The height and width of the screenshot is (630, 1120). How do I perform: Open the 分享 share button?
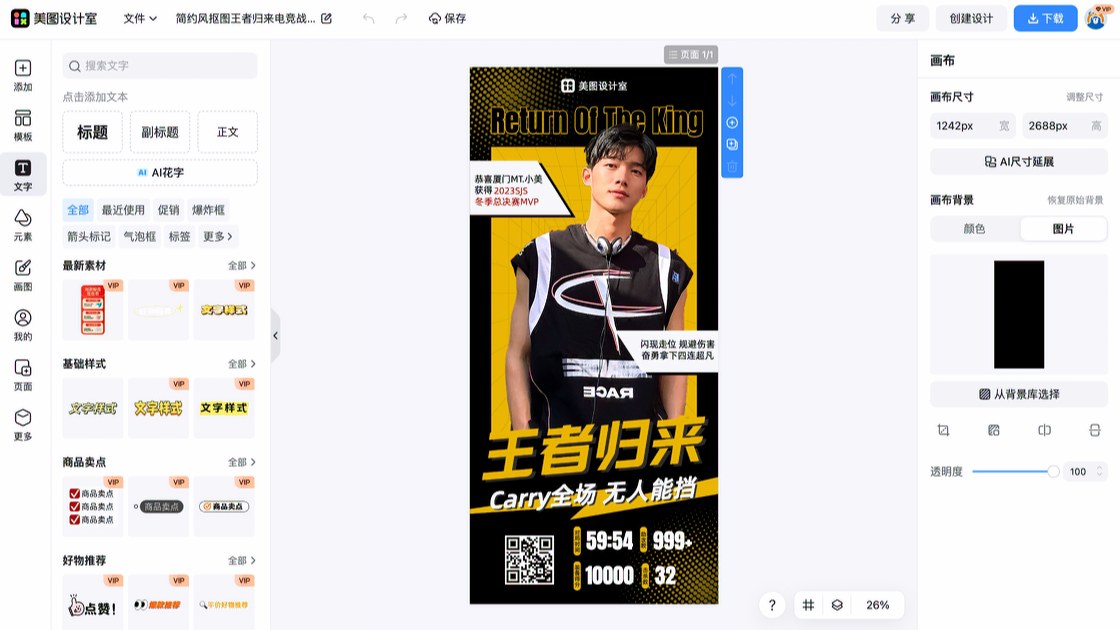902,18
